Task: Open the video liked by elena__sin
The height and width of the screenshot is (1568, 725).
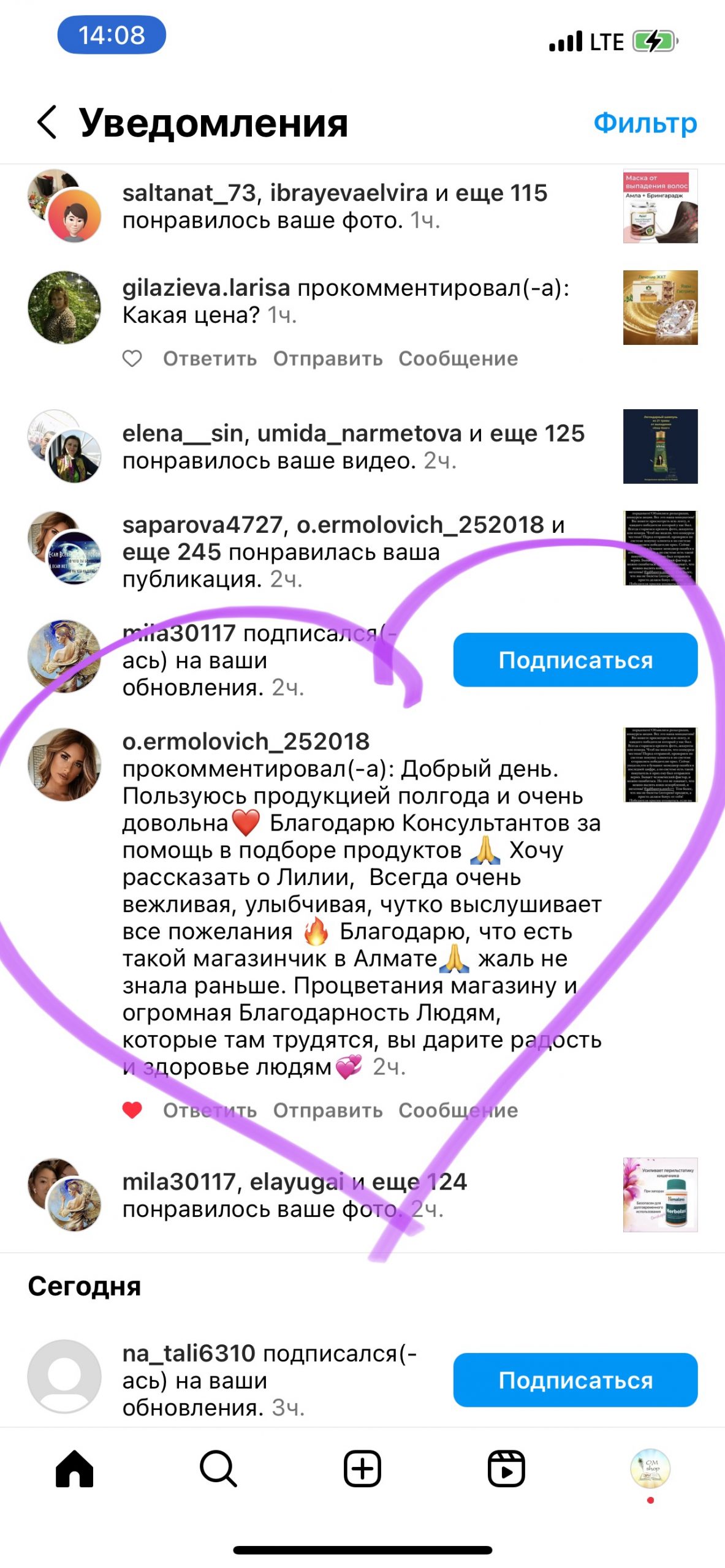Action: [660, 447]
